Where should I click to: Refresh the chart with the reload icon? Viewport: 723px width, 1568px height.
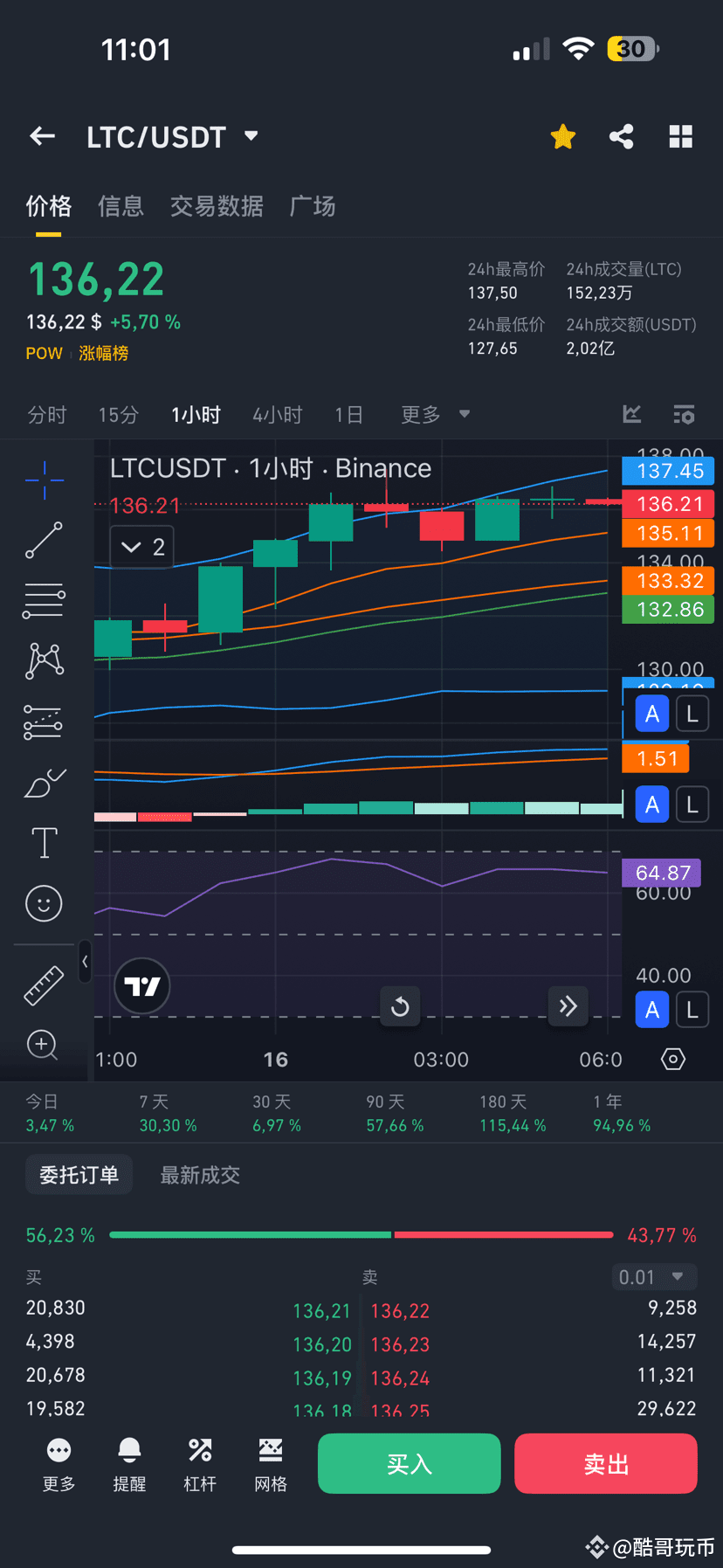(399, 1006)
